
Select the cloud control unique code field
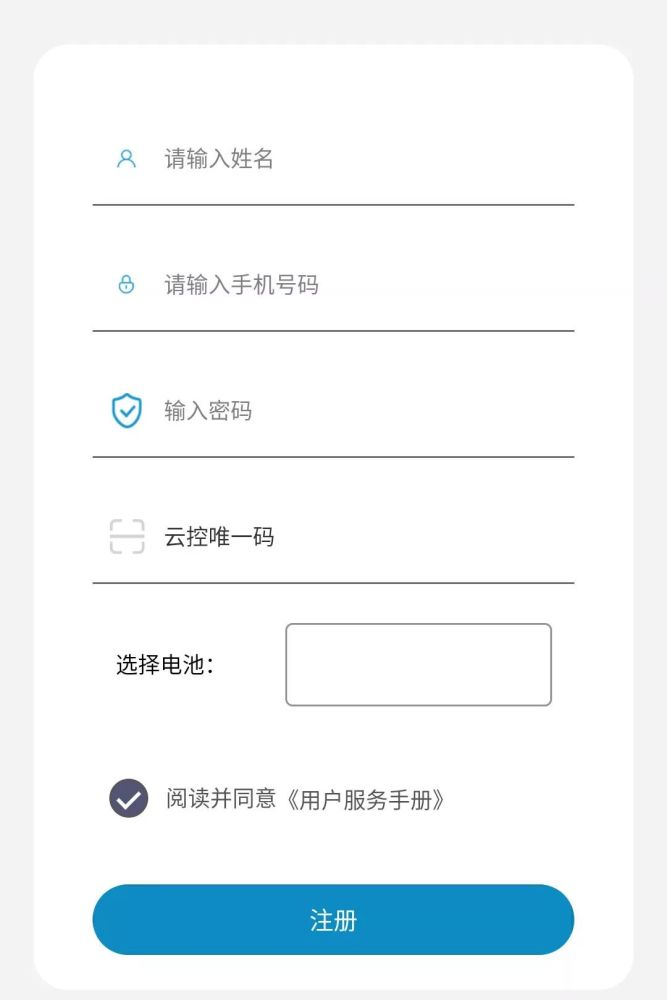pos(360,537)
